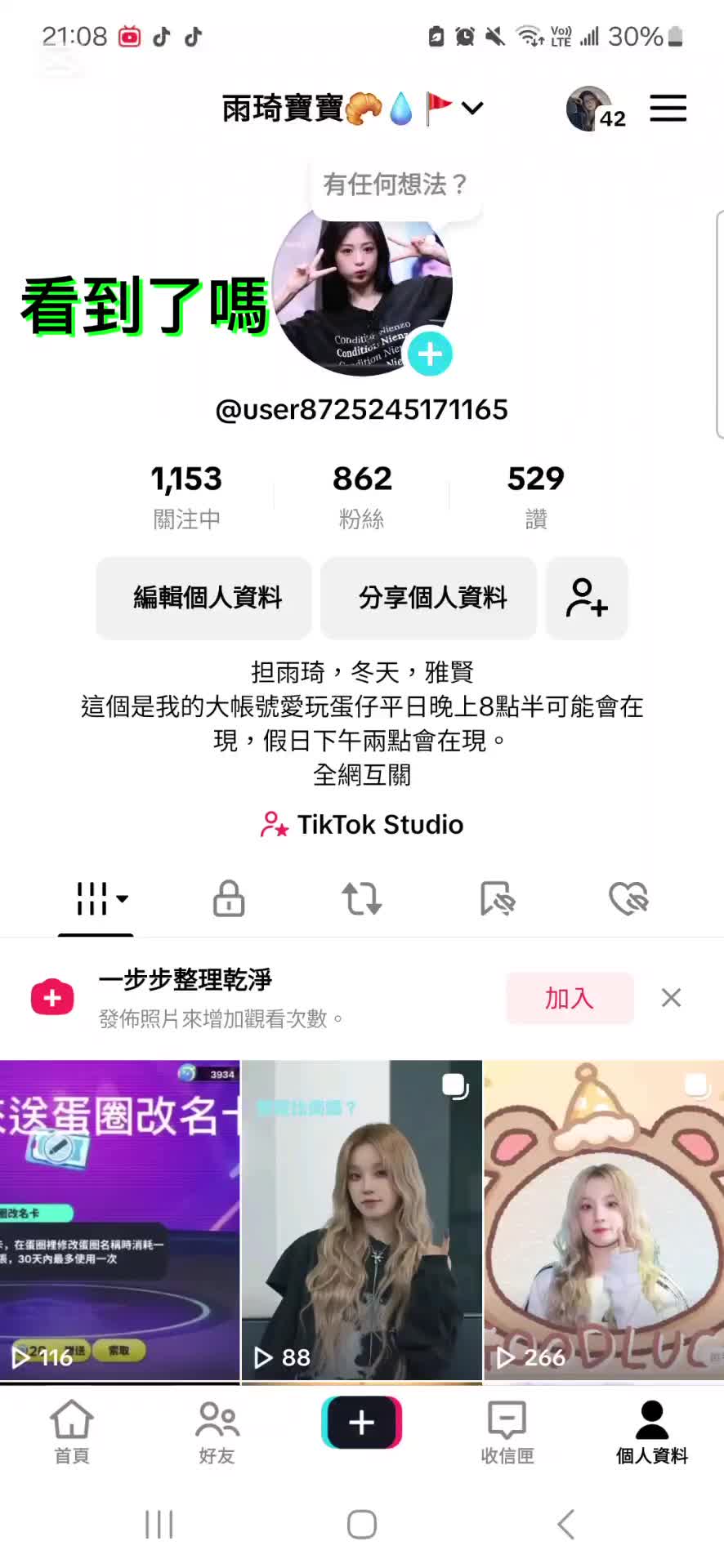724x1568 pixels.
Task: Tap the add friends icon button
Action: (587, 598)
